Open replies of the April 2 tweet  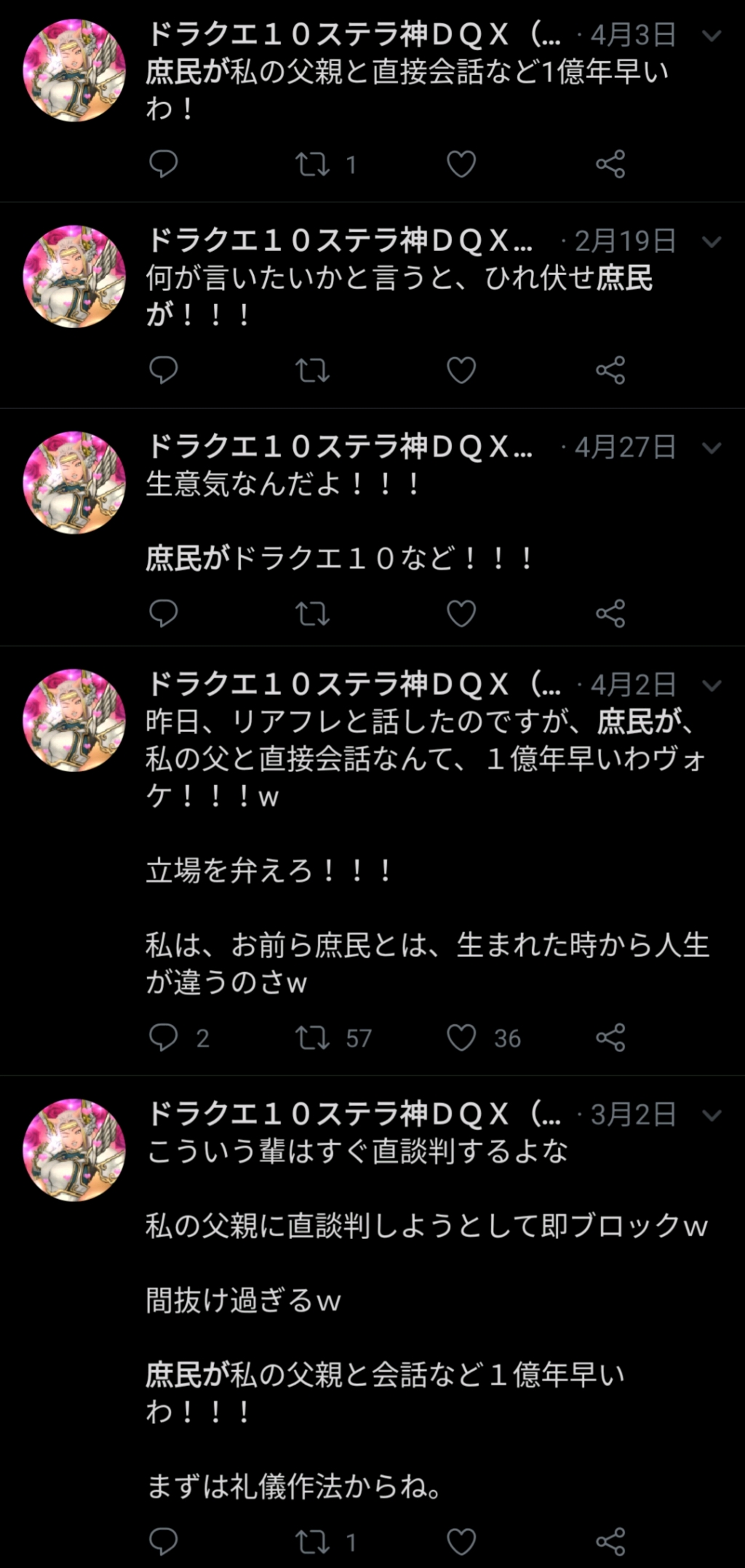[164, 1038]
